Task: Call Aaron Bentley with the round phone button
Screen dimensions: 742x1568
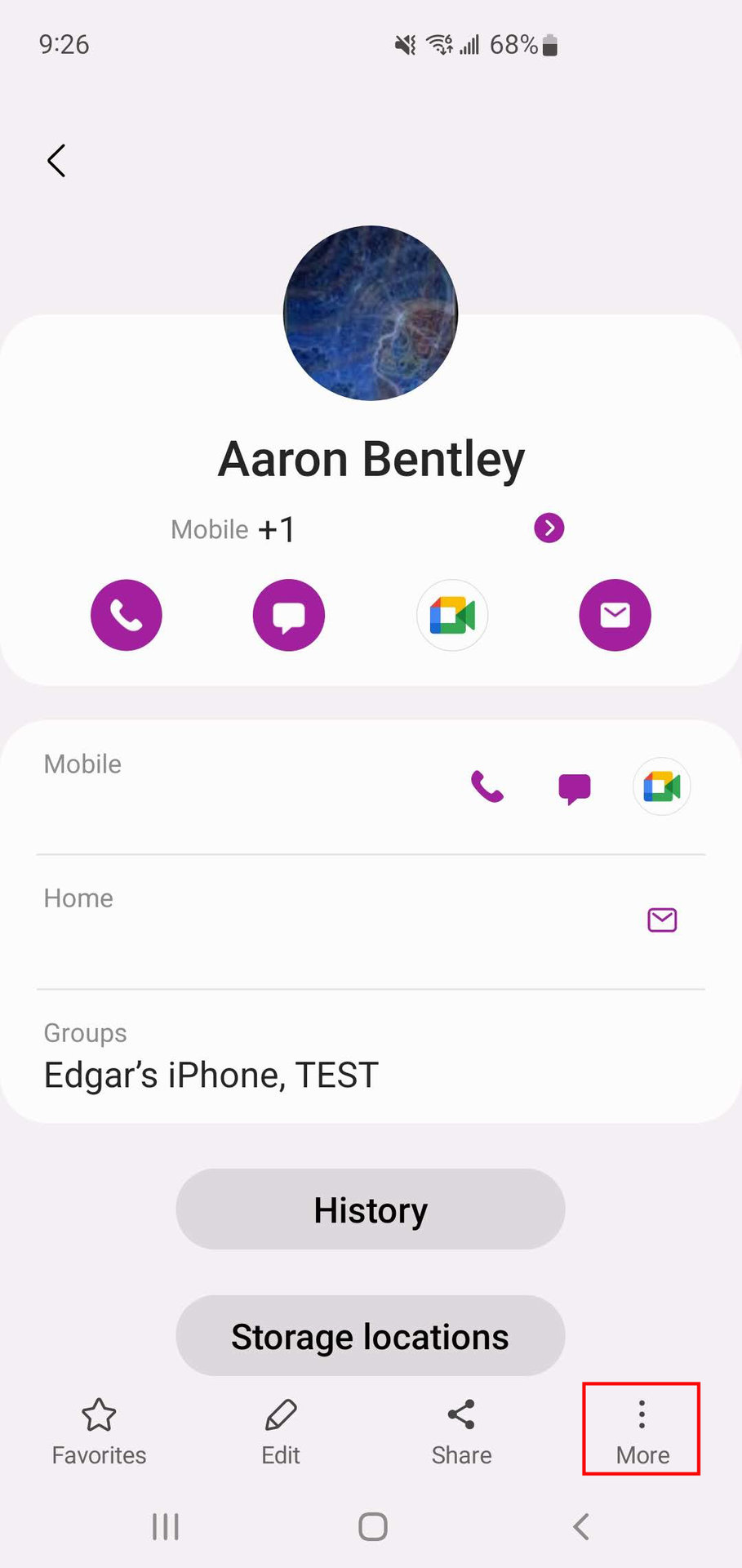Action: tap(127, 615)
